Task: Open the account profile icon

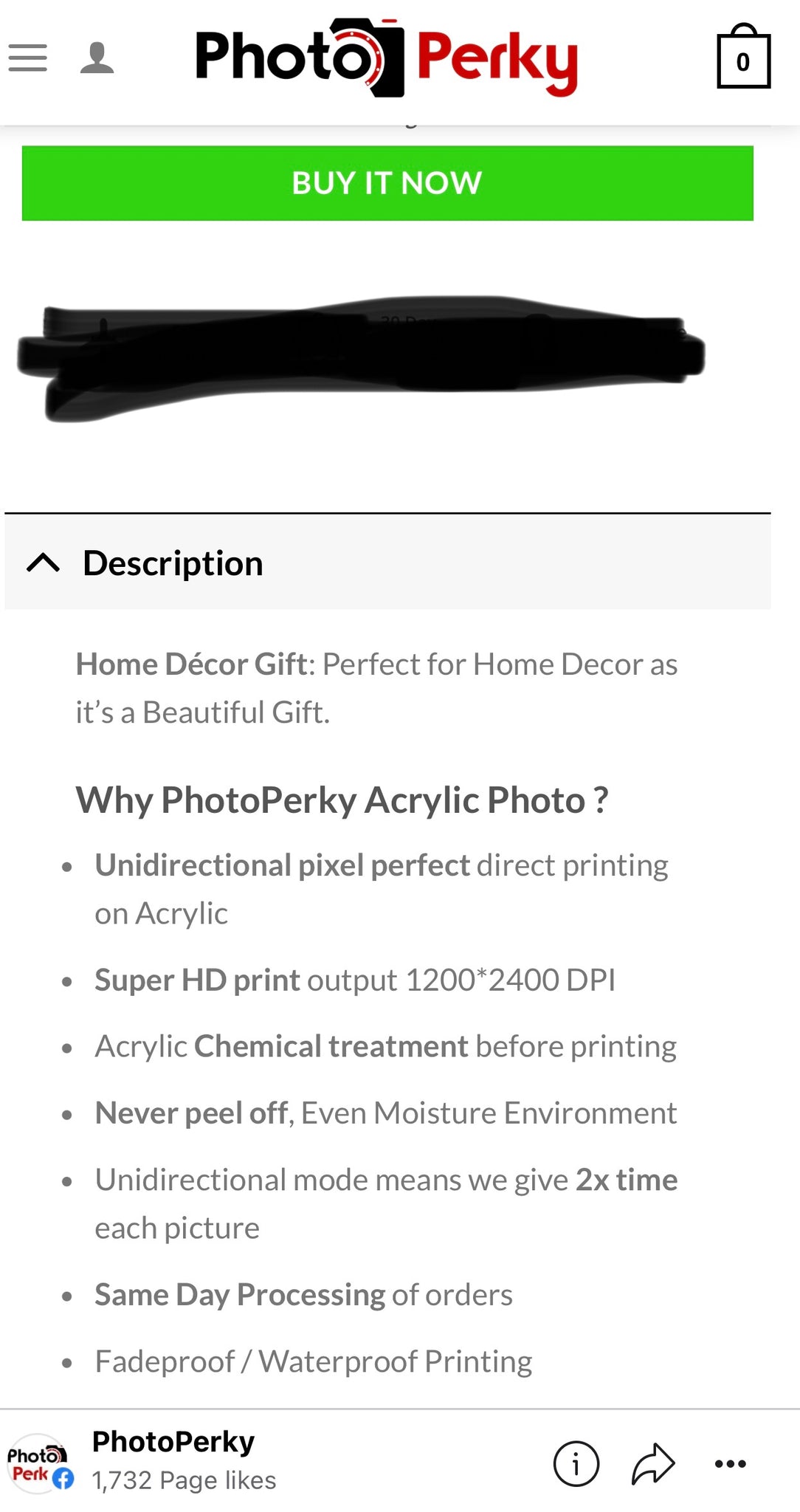Action: tap(97, 58)
